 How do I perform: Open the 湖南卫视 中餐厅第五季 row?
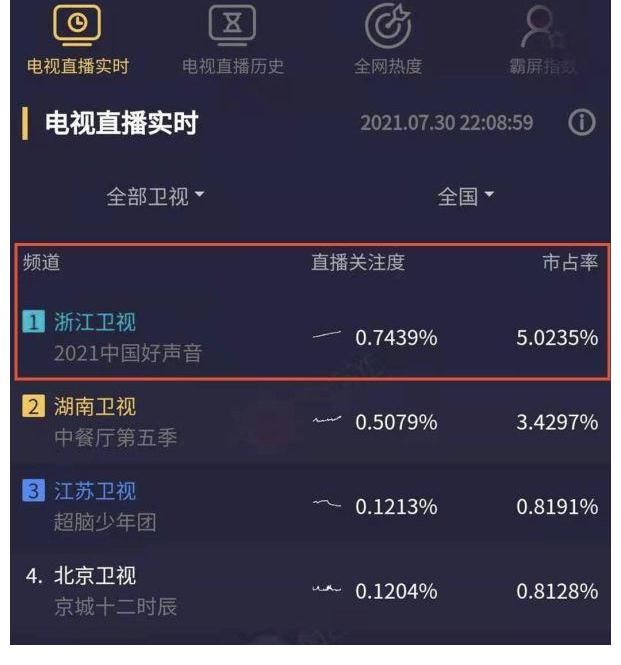[310, 421]
